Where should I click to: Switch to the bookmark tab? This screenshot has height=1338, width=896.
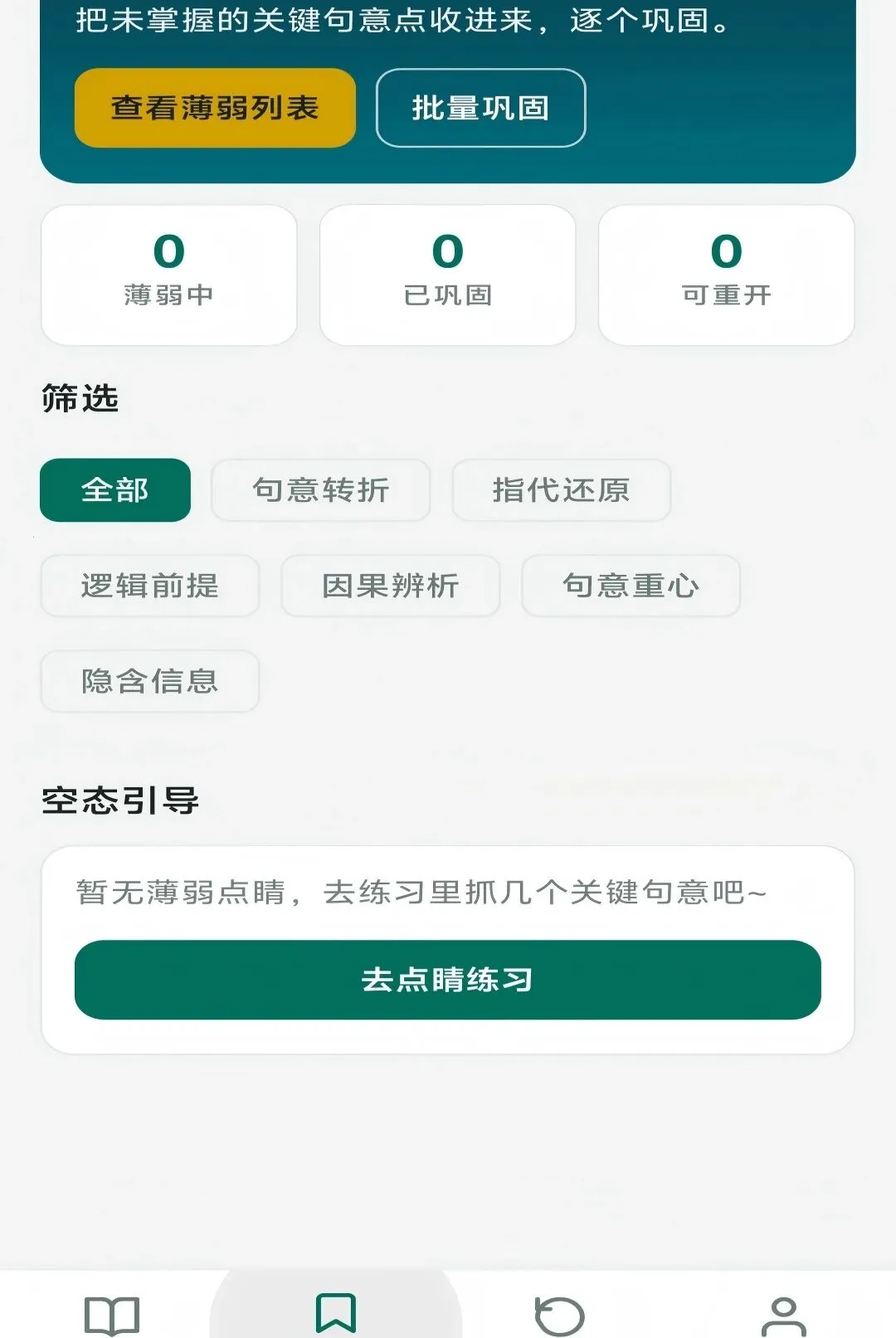click(336, 1313)
